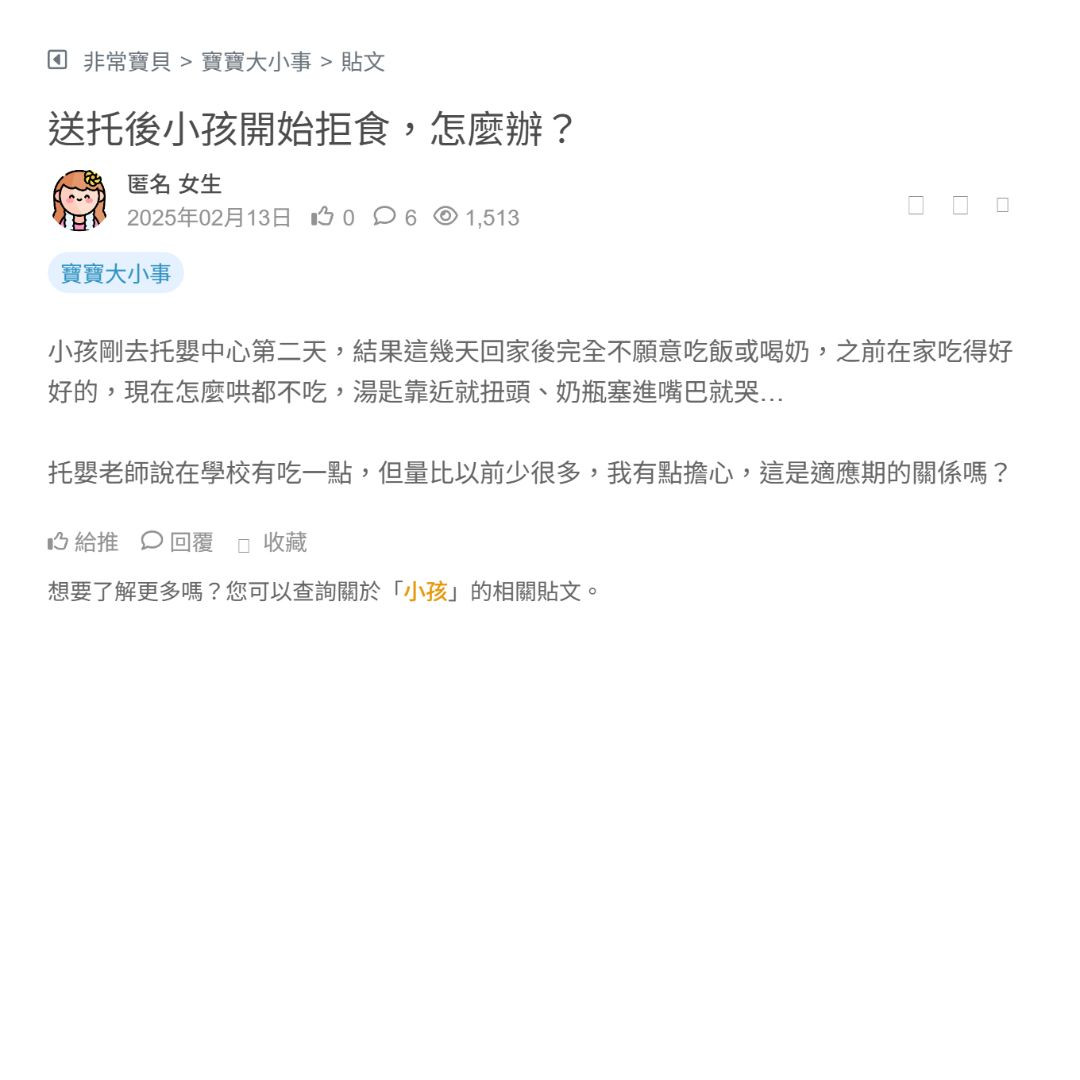Give the post a 給推 like
Viewport: 1080px width, 1080px height.
pyautogui.click(x=83, y=542)
